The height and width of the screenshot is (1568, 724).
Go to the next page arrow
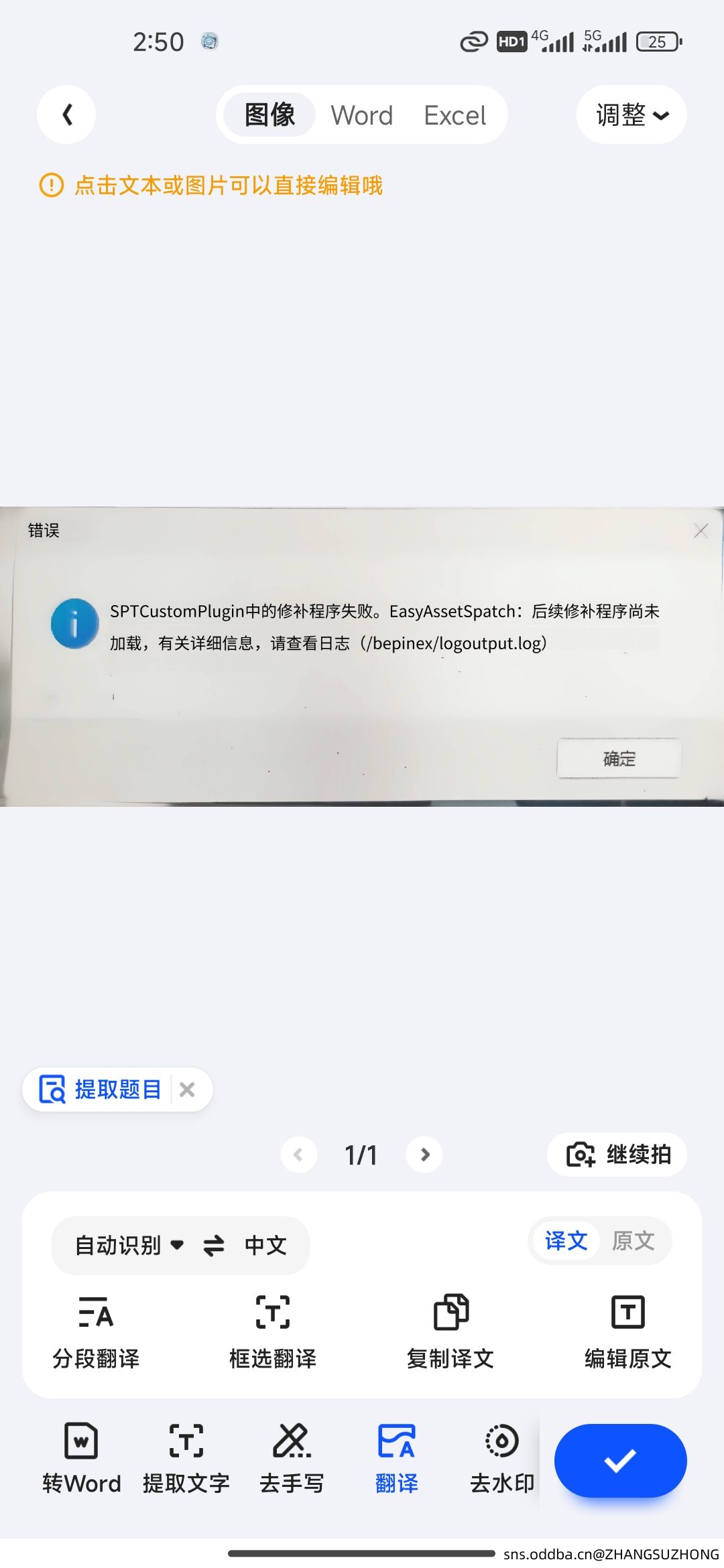click(424, 1154)
